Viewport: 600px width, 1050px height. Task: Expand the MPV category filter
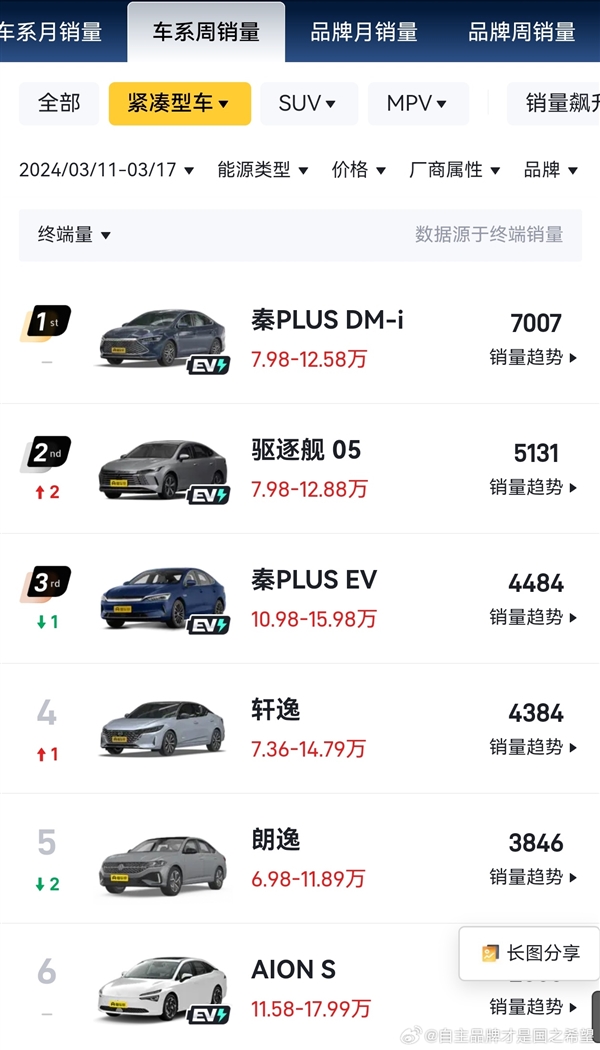[417, 103]
